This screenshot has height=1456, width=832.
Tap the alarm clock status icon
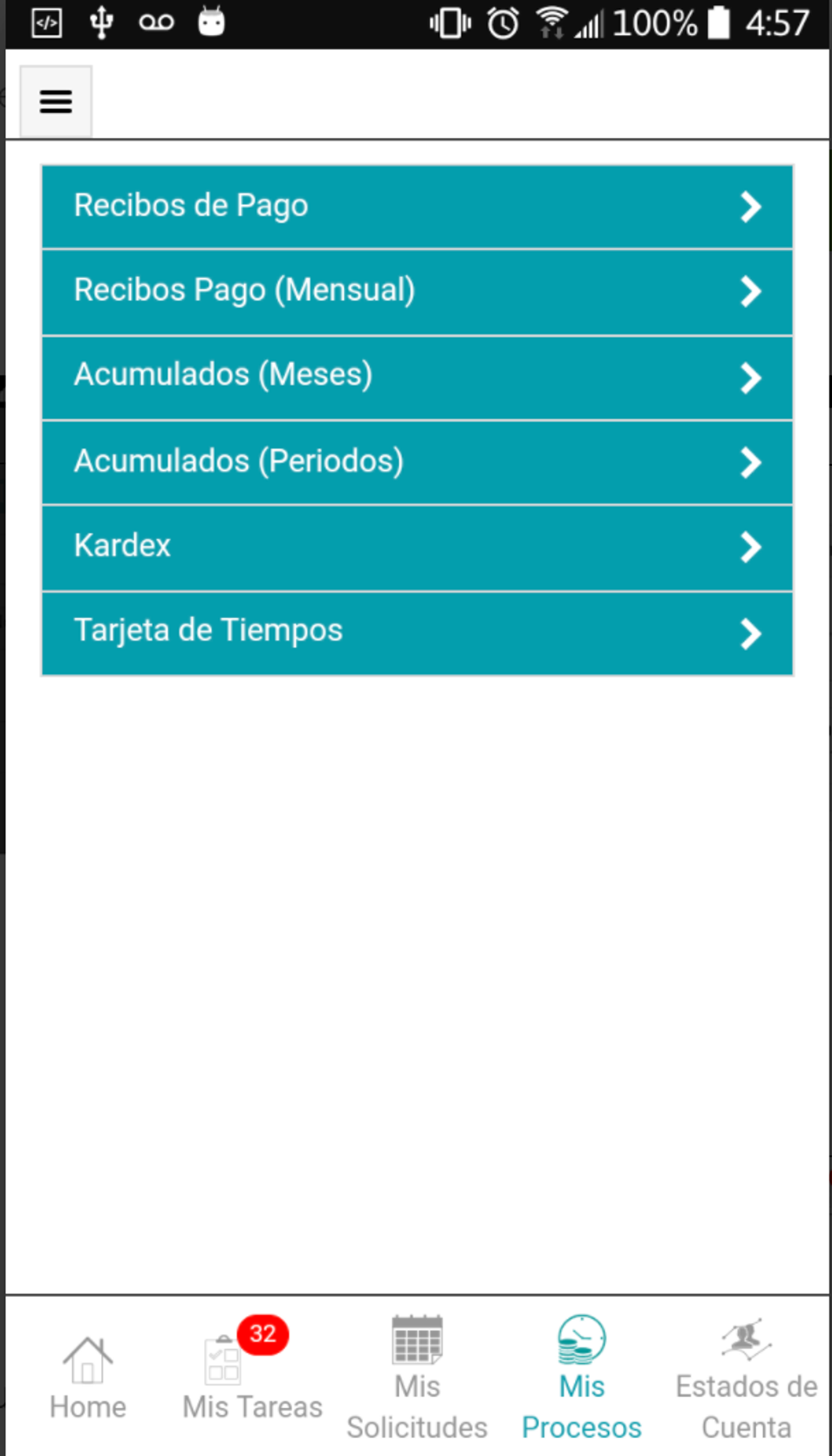(501, 23)
